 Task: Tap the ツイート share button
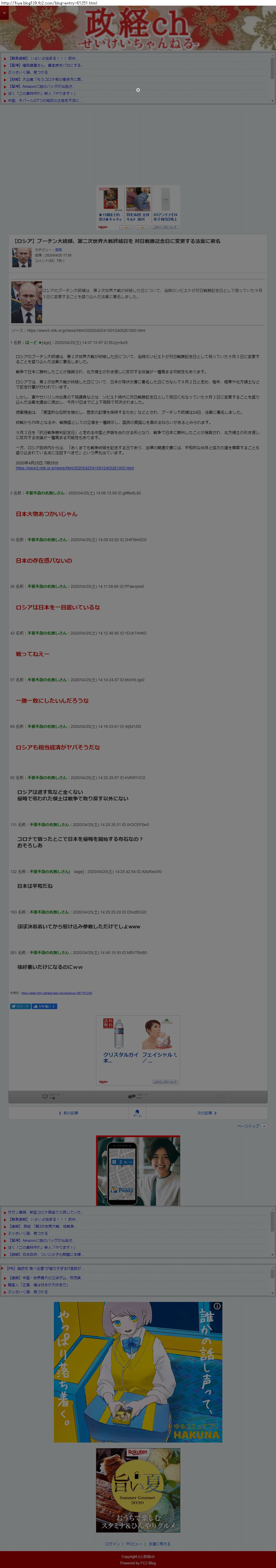coord(20,1006)
